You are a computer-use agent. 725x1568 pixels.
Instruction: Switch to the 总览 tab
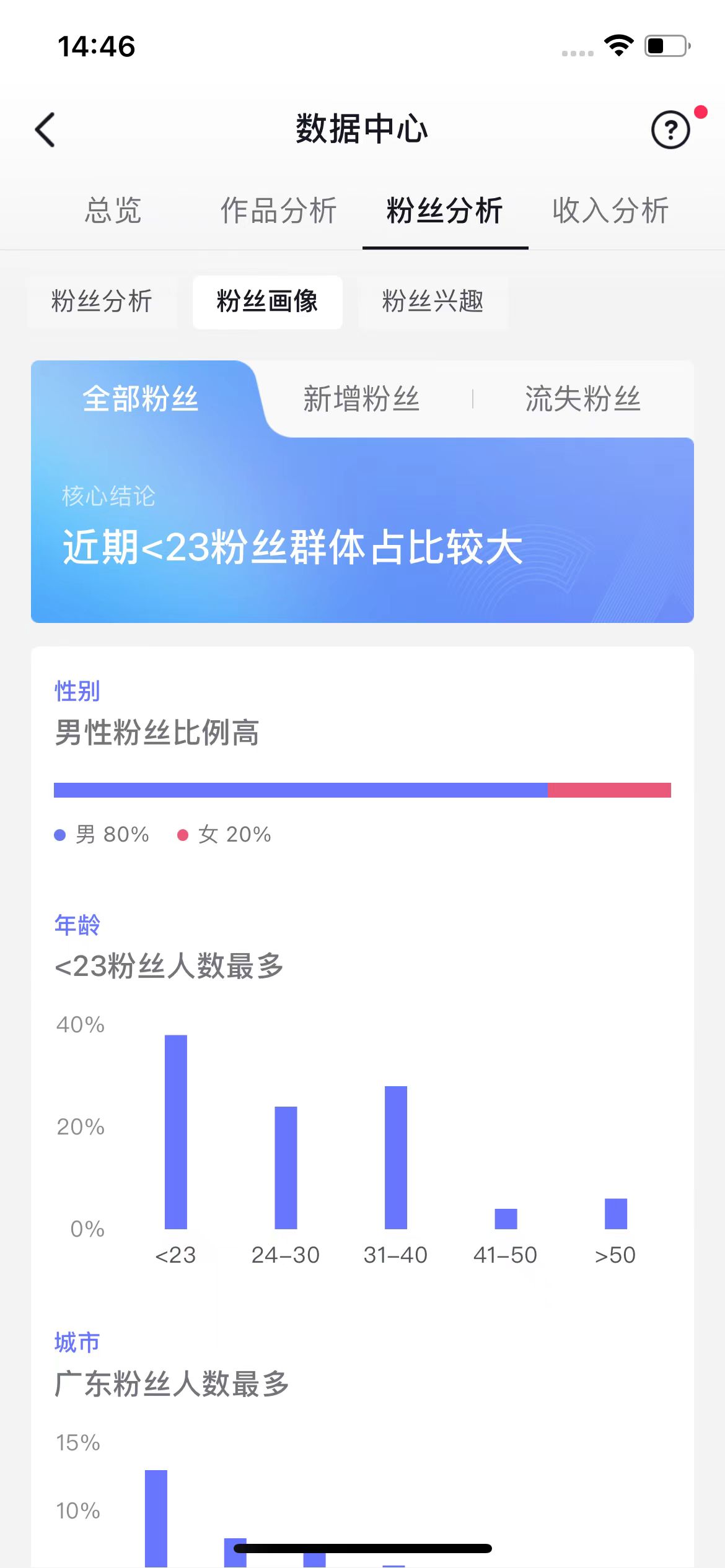coord(113,211)
